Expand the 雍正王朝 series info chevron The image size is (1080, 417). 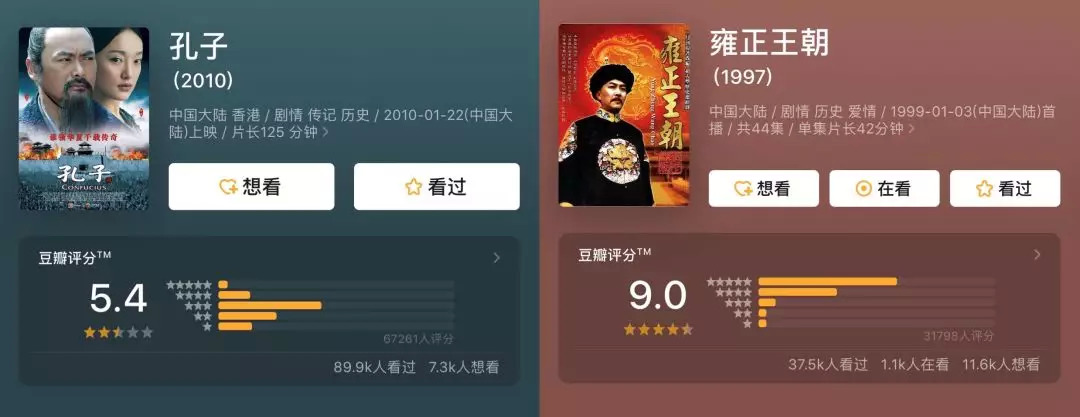coord(911,129)
